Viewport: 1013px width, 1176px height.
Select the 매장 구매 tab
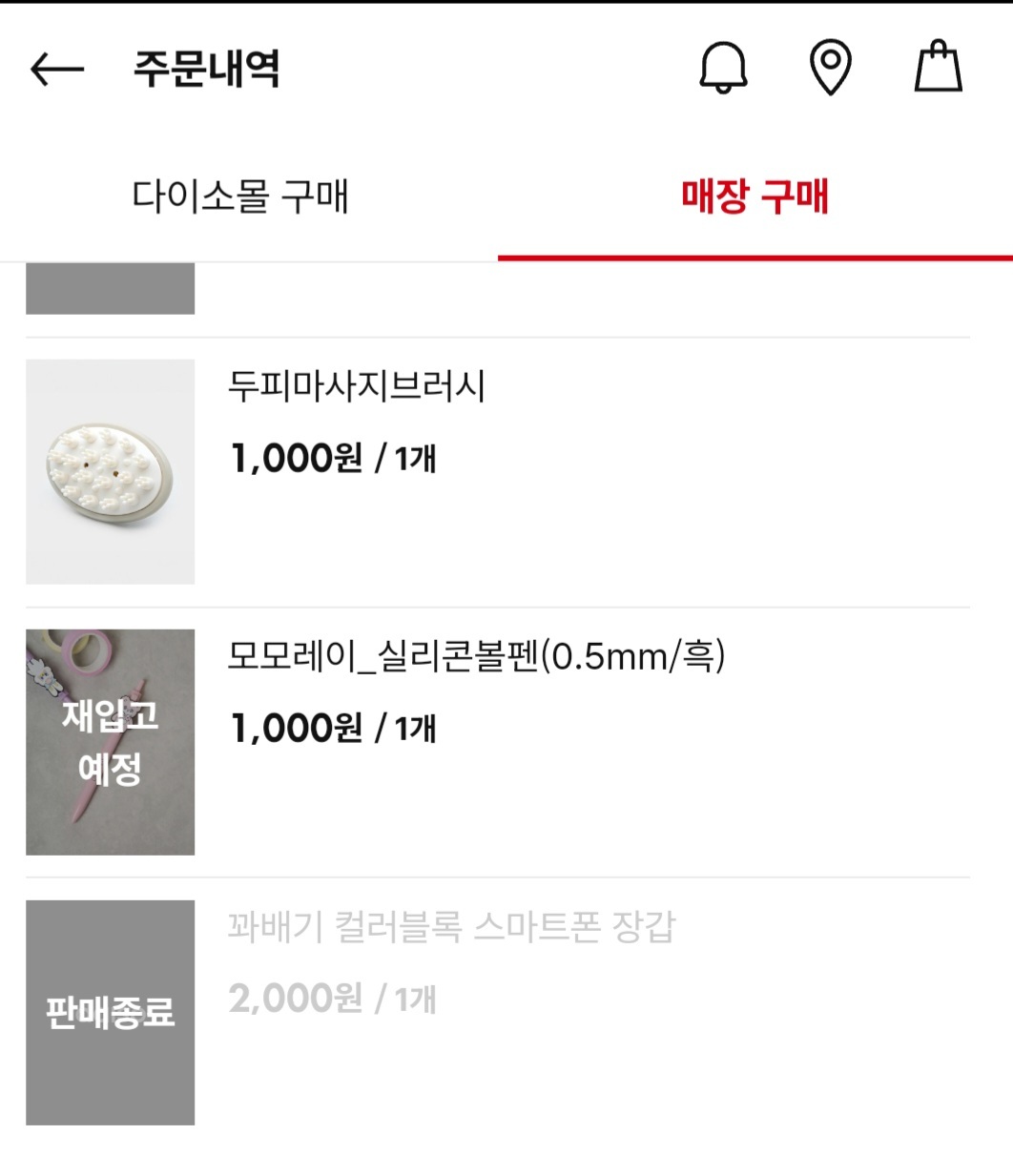[x=753, y=195]
